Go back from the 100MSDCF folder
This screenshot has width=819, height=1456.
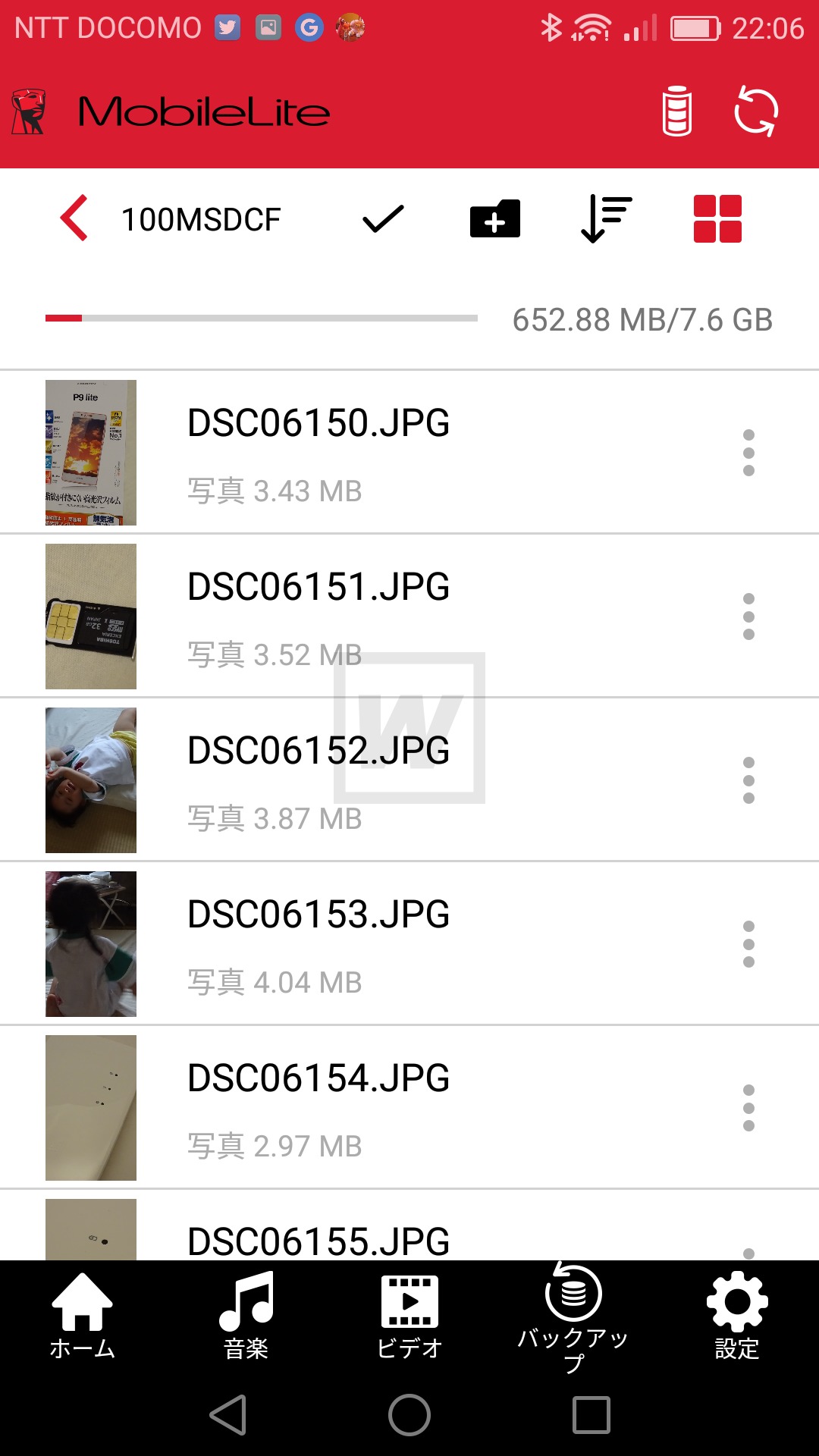pyautogui.click(x=74, y=218)
